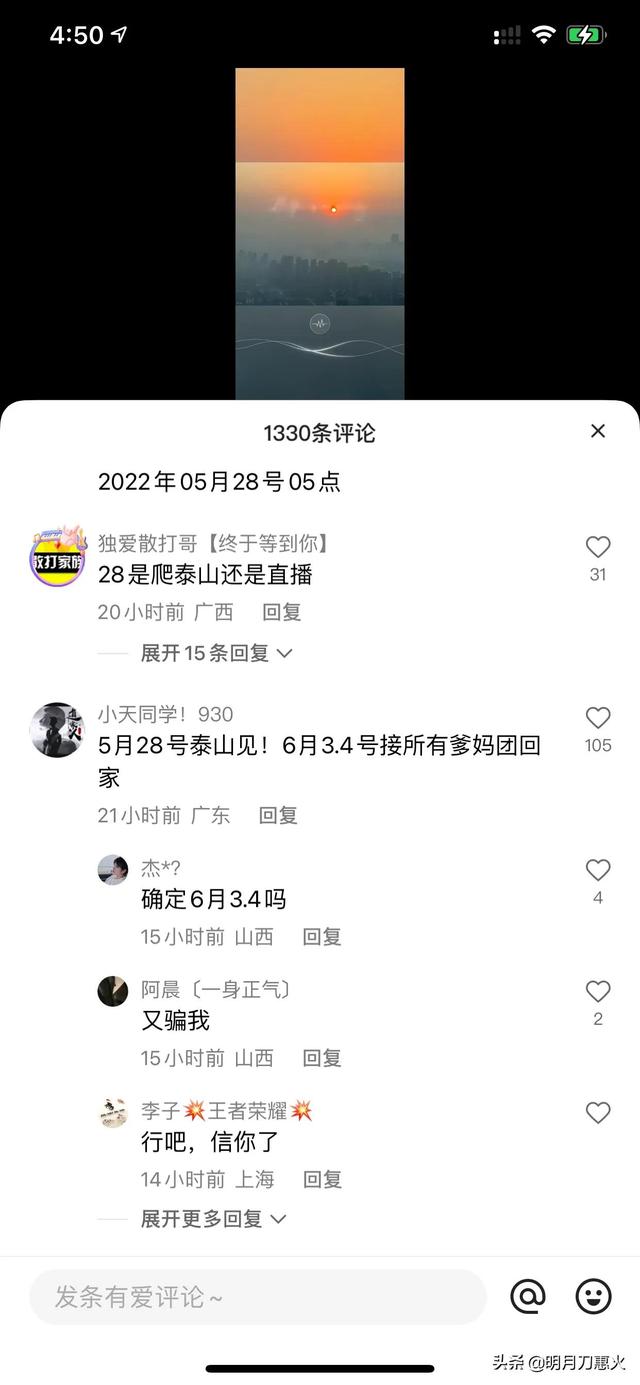Like 阿晨's reply 又骗我
This screenshot has height=1385, width=640.
tap(598, 992)
